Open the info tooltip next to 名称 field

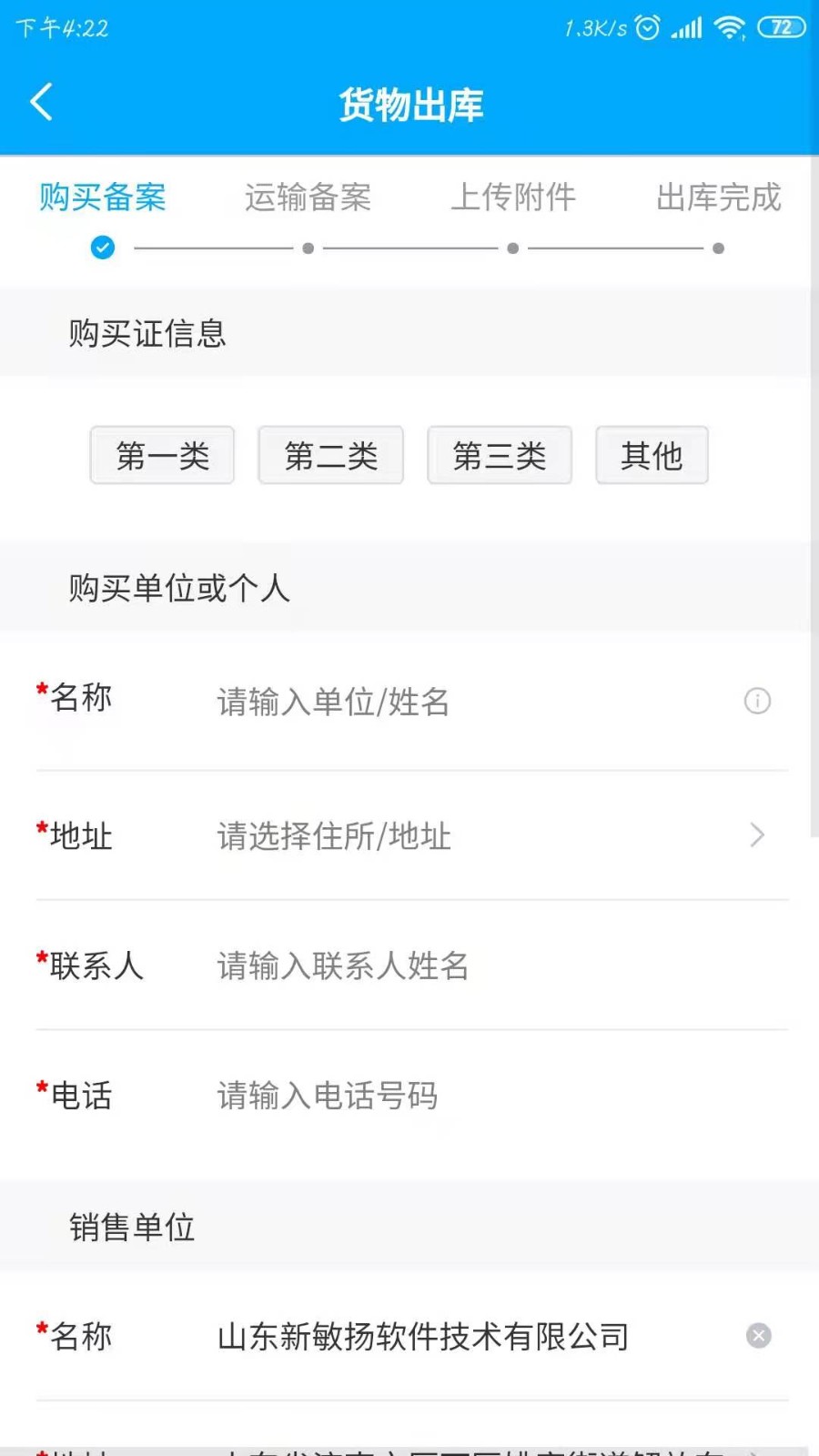coord(758,702)
